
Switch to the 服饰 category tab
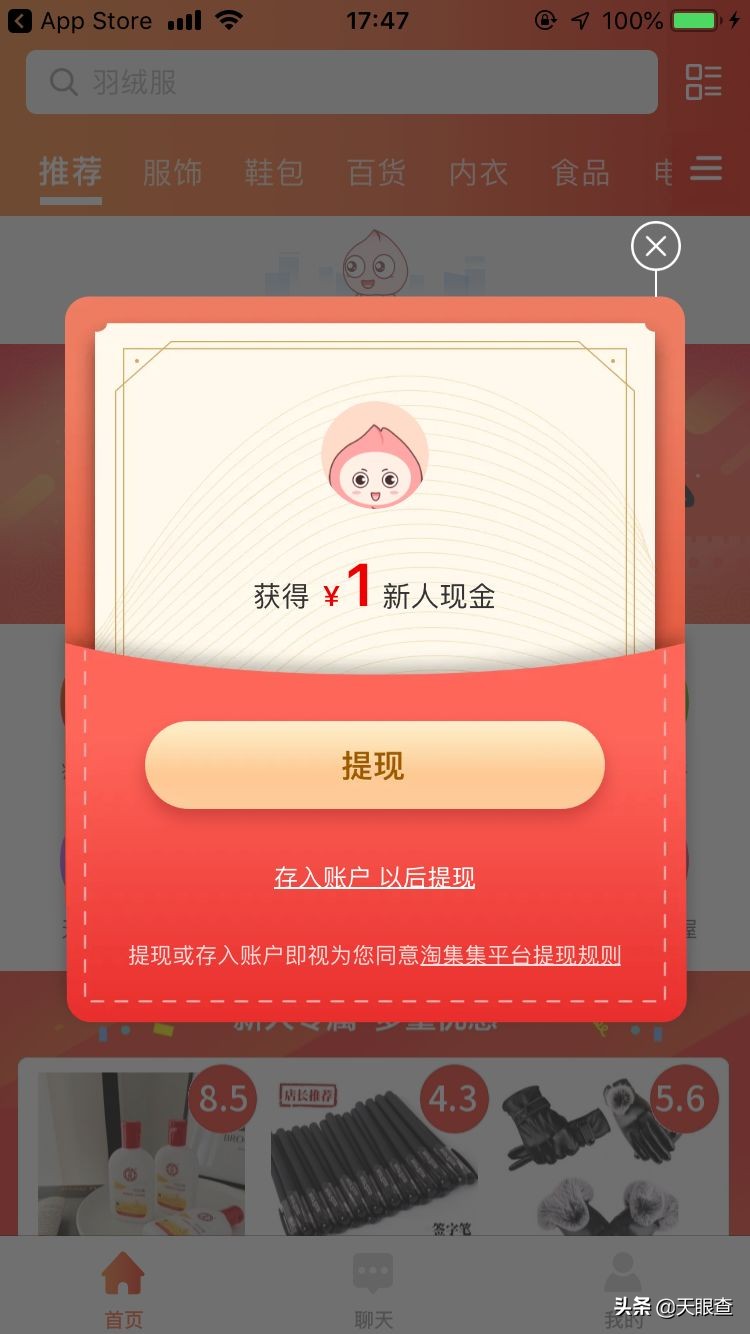(172, 171)
